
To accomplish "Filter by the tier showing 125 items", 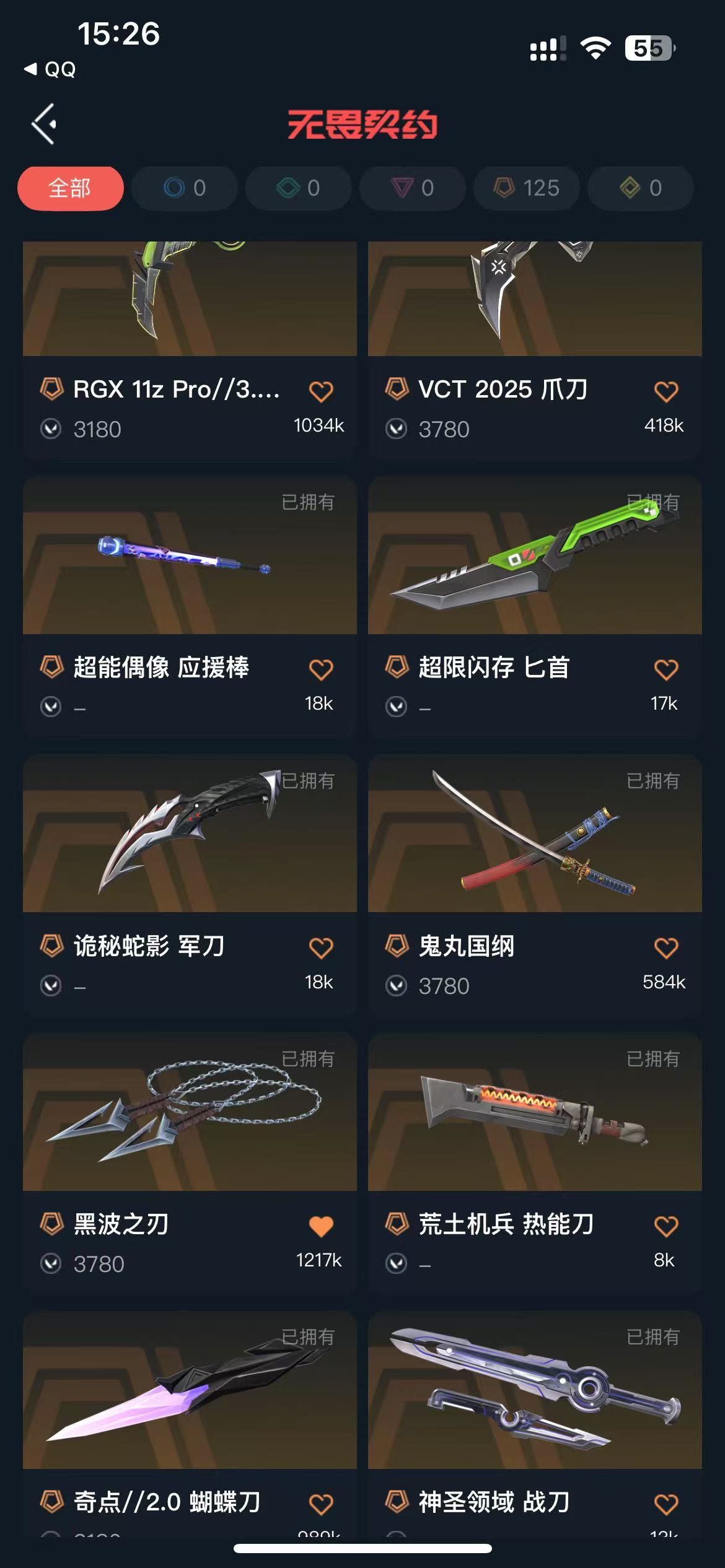I will coord(527,188).
